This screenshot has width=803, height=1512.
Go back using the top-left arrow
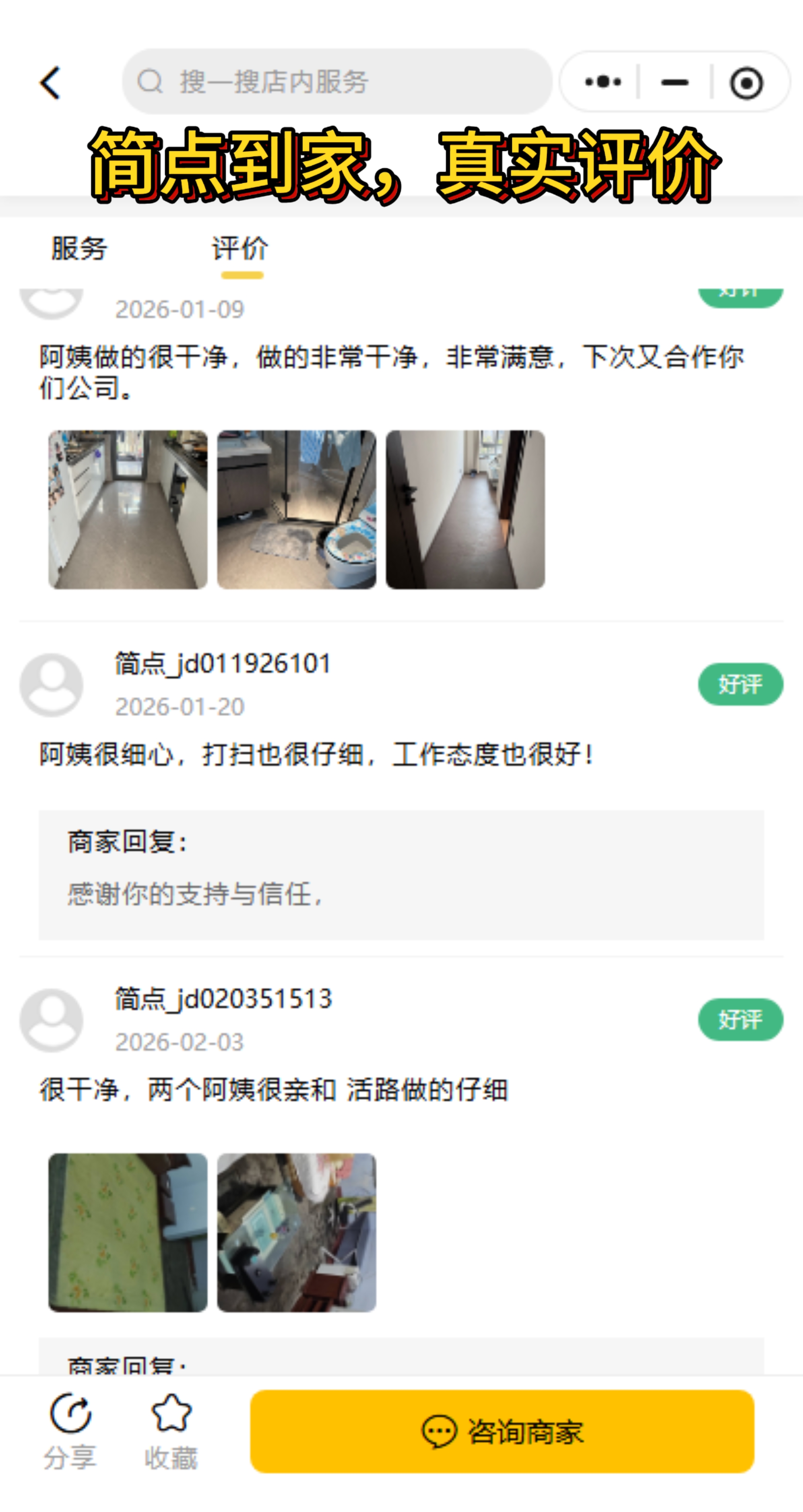[51, 83]
